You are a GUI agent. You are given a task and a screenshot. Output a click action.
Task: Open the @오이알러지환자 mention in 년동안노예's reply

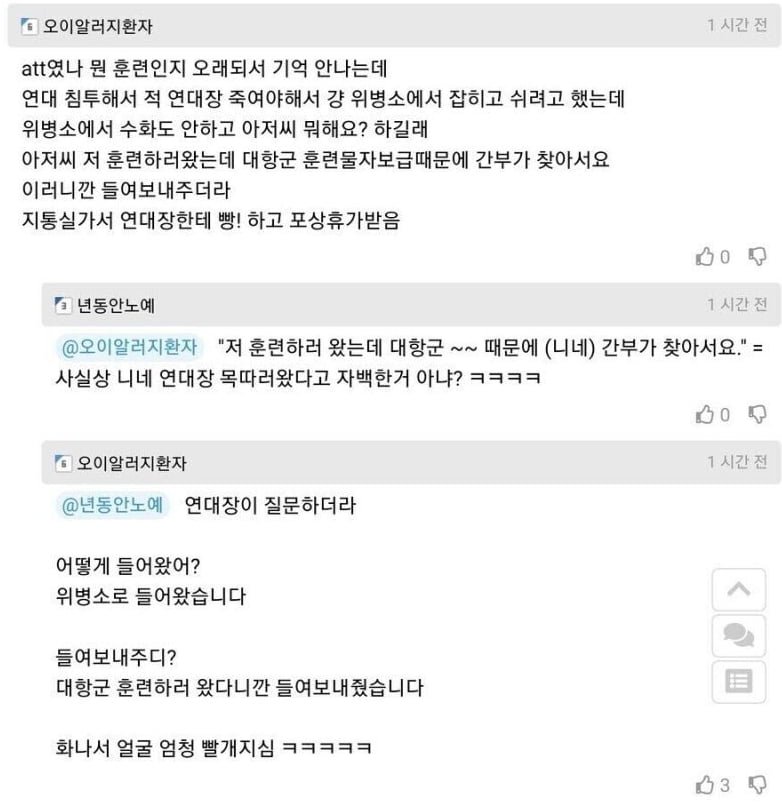130,347
